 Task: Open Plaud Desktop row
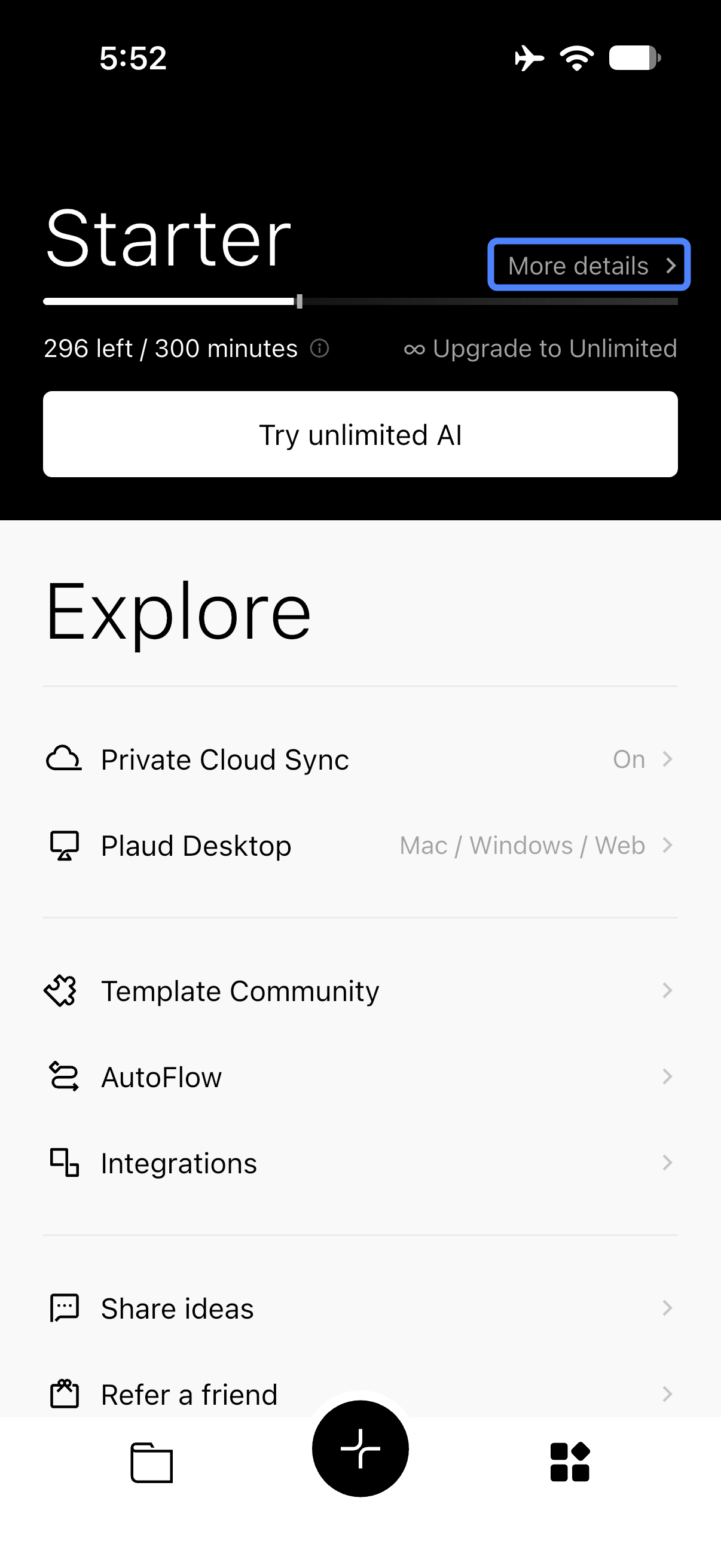(360, 845)
